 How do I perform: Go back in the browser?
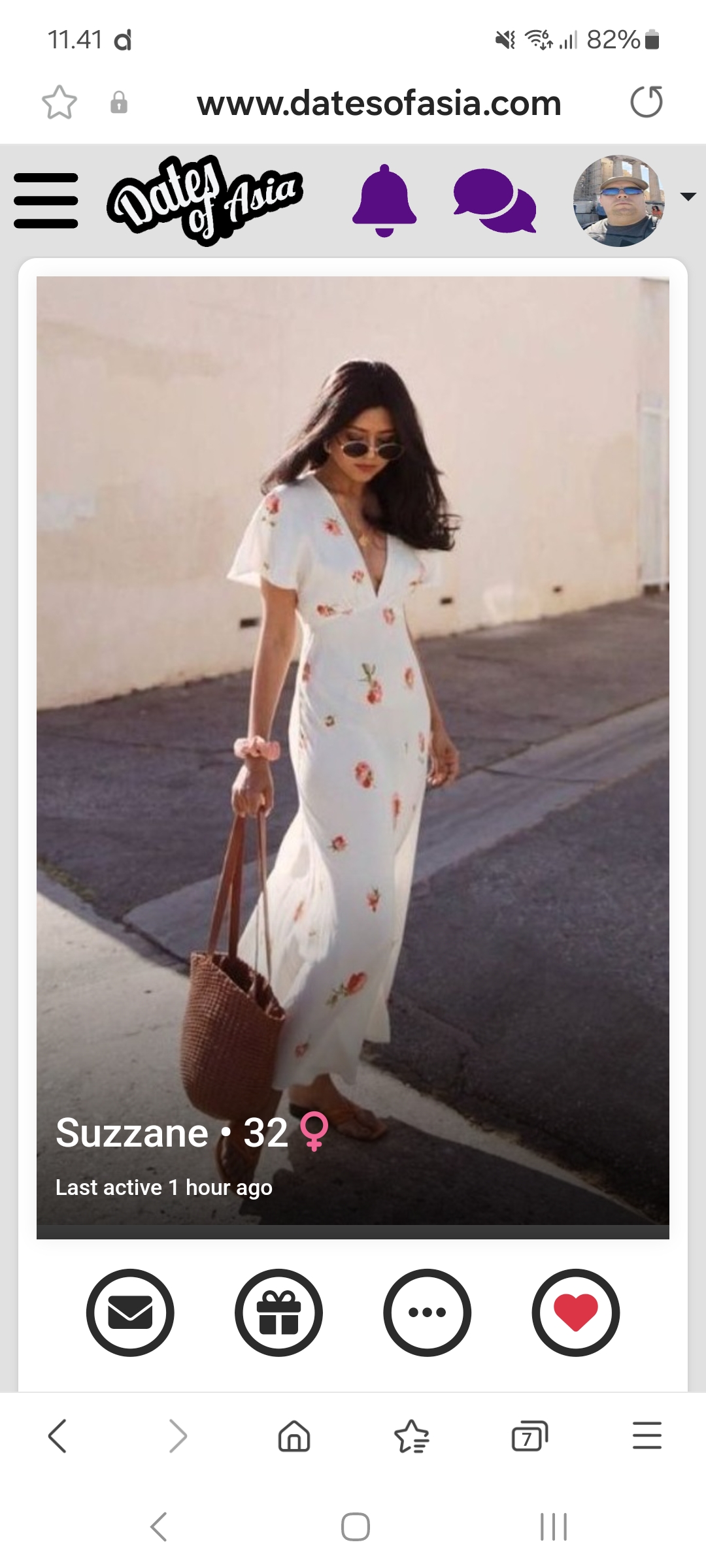pyautogui.click(x=58, y=1436)
